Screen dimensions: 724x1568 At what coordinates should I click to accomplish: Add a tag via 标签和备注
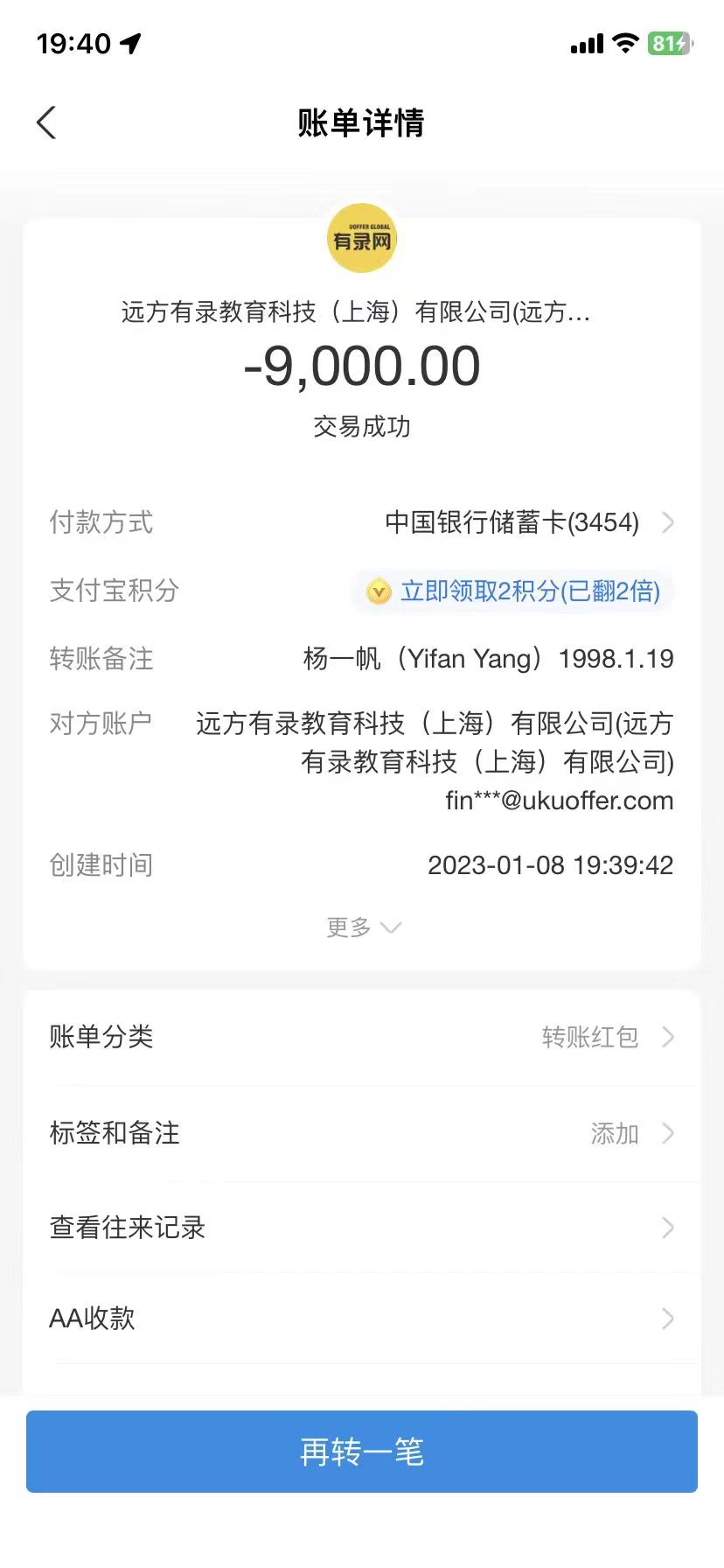click(362, 1133)
